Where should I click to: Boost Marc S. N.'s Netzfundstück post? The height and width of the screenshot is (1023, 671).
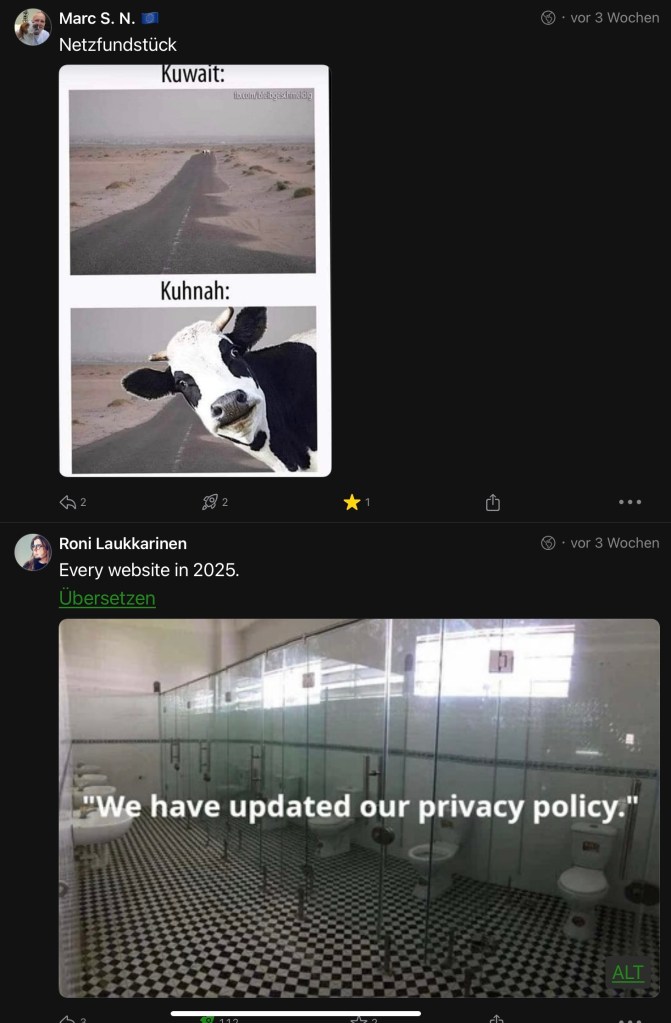point(210,502)
